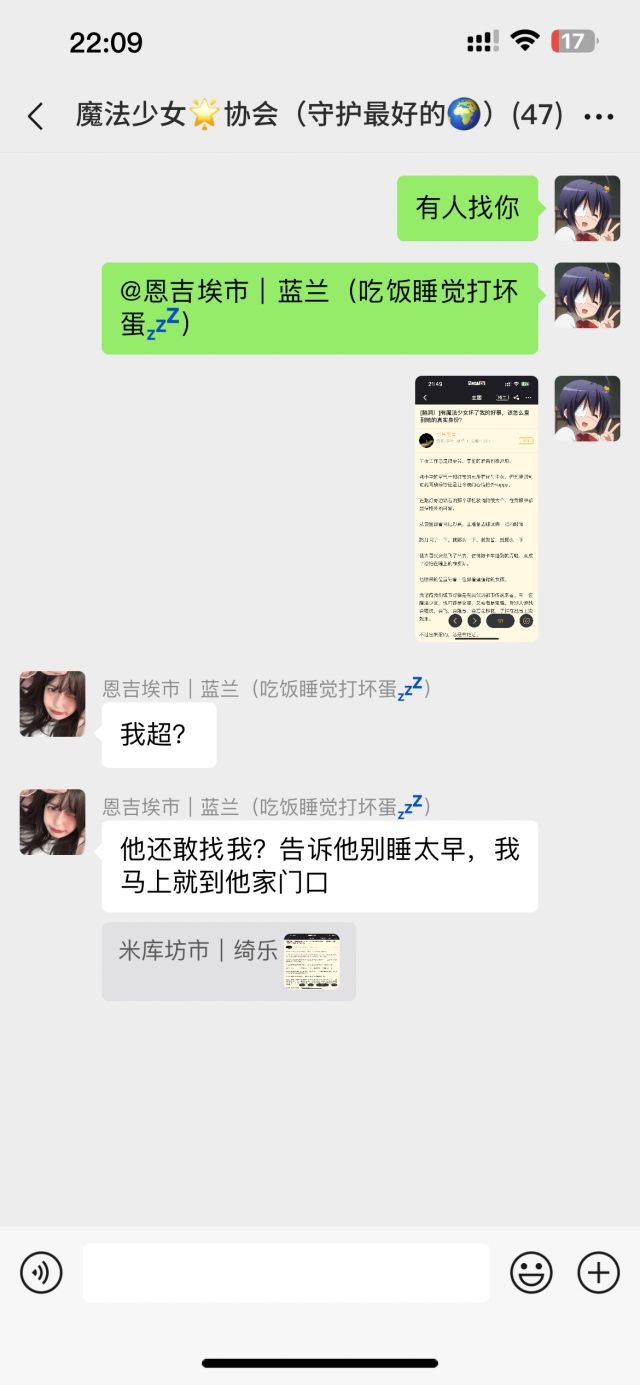The height and width of the screenshot is (1385, 640).
Task: Go back from the group chat
Action: tap(36, 117)
